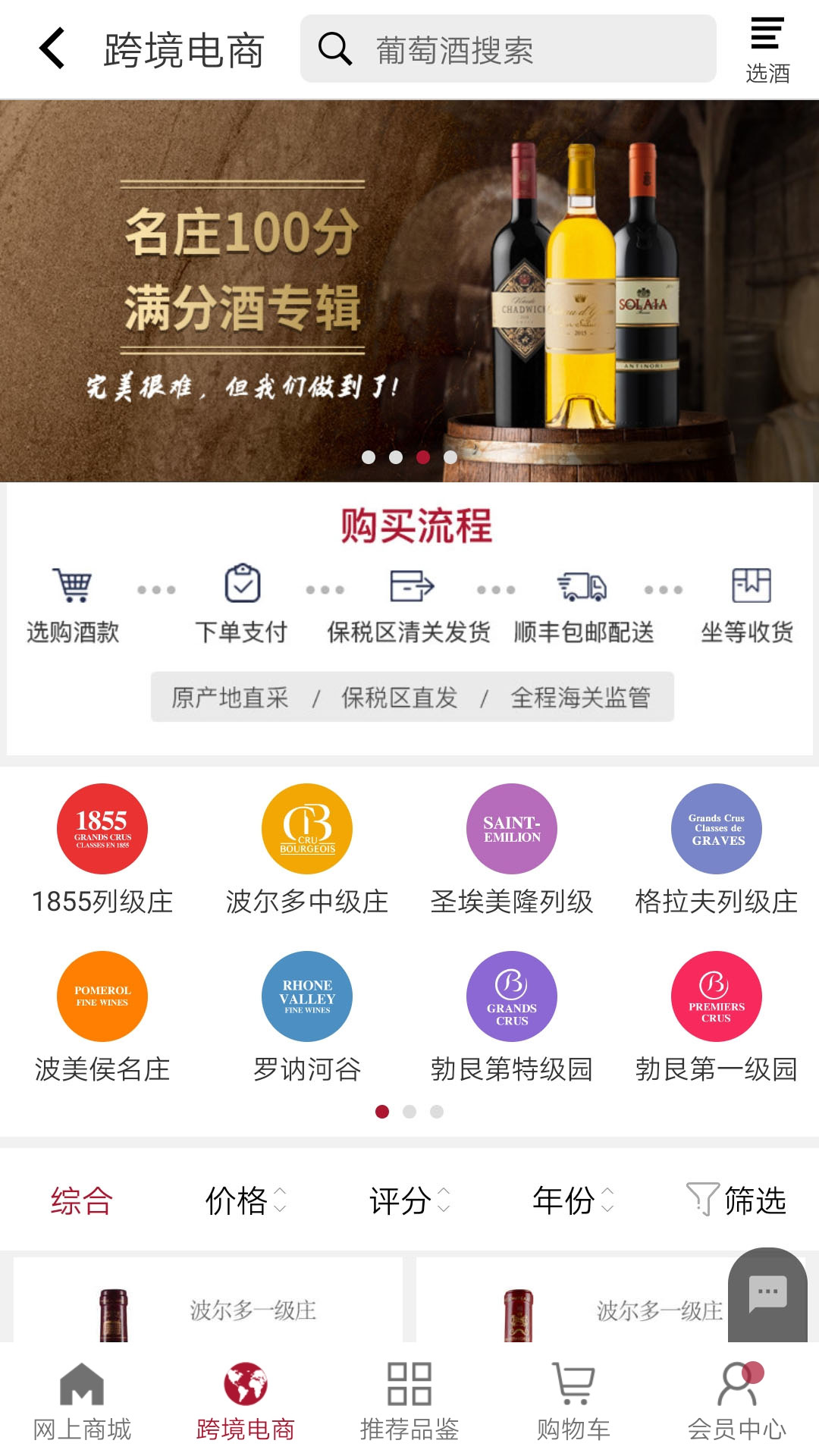This screenshot has height=1456, width=819.
Task: Open the 勃艮第特级园 Grands Crus icon
Action: pos(512,996)
